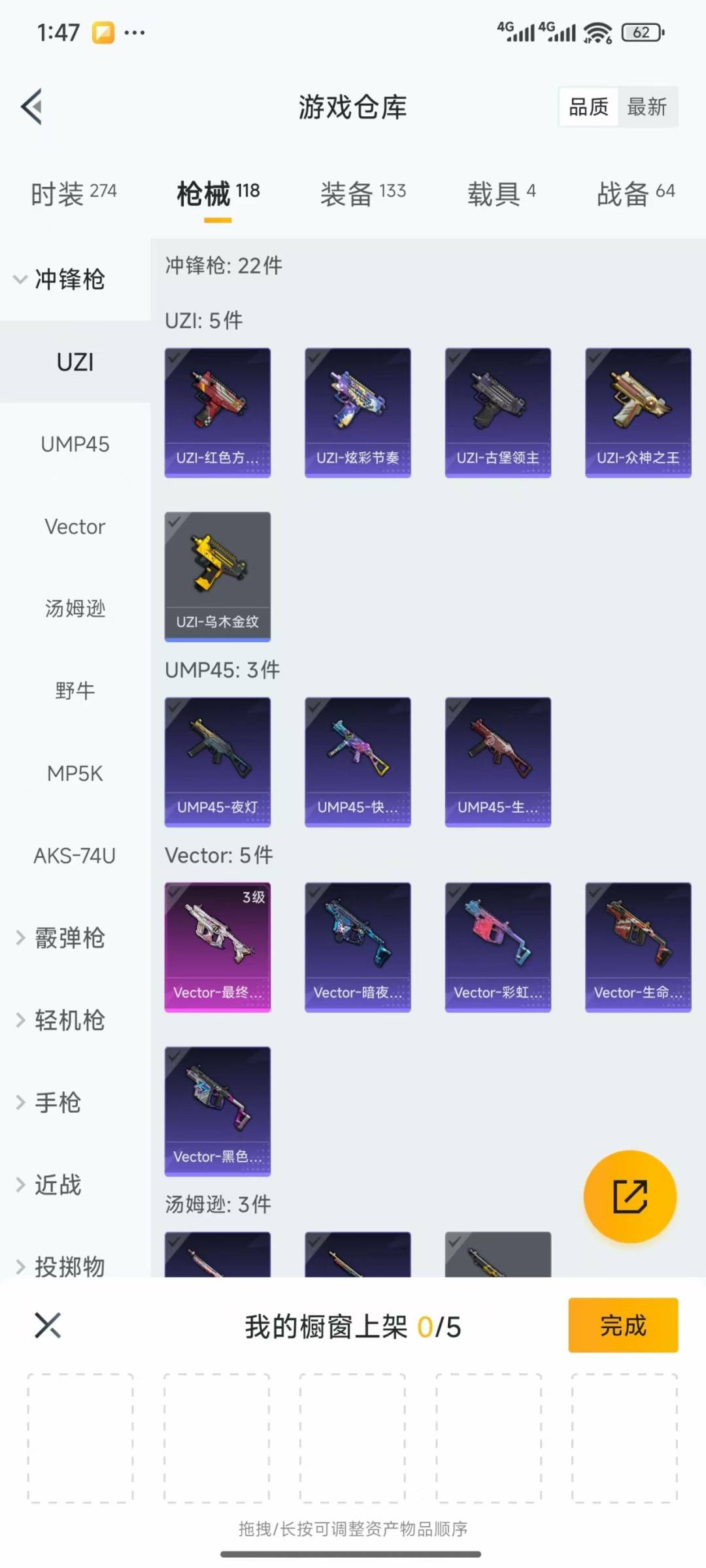The image size is (706, 1568).
Task: Switch to the 战备 tab
Action: (x=635, y=193)
